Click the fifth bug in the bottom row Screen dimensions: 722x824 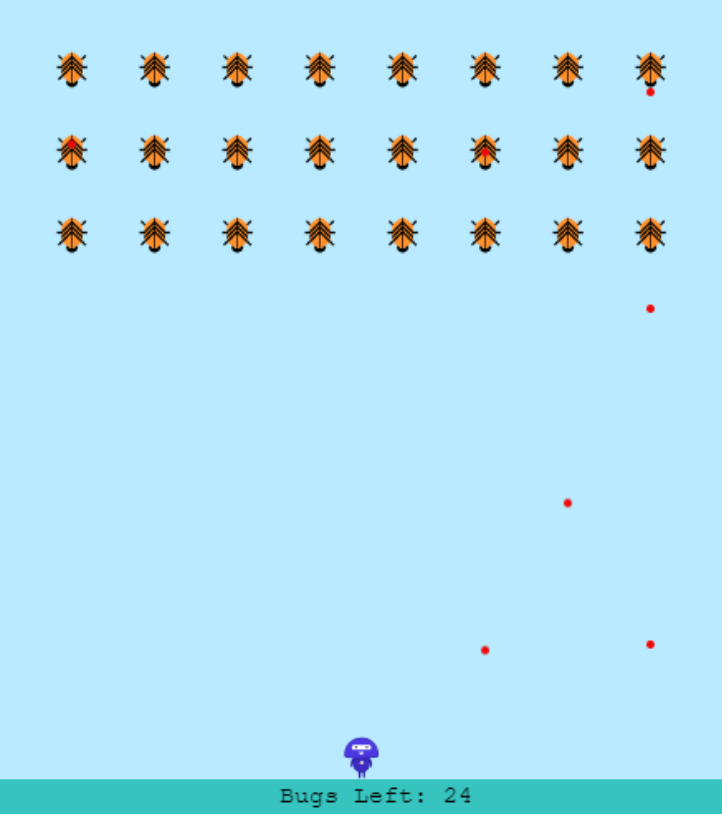(x=402, y=233)
